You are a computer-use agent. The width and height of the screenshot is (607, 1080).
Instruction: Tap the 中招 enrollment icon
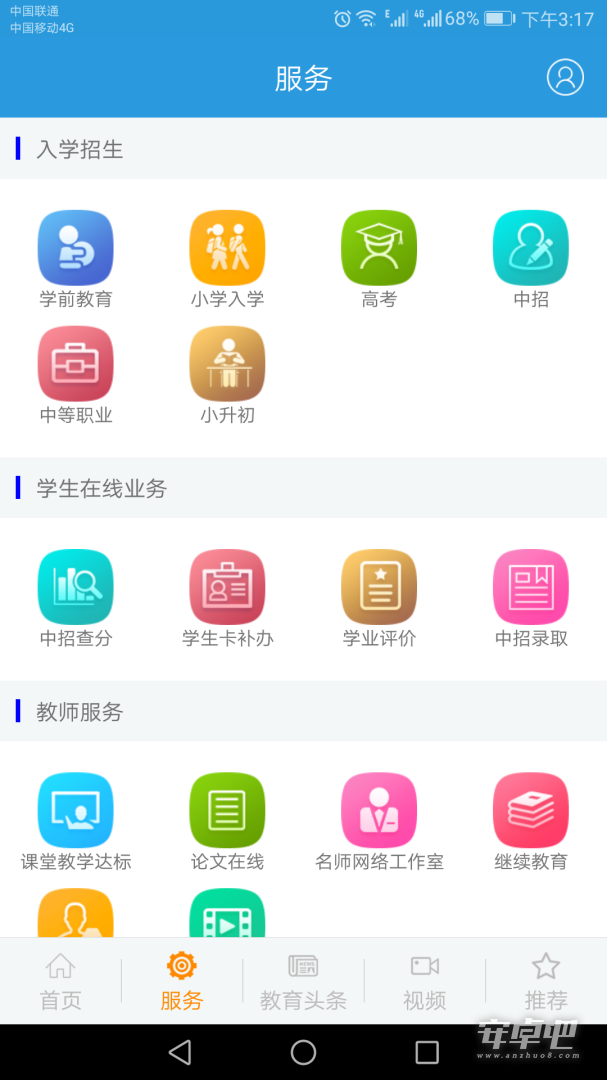(531, 248)
